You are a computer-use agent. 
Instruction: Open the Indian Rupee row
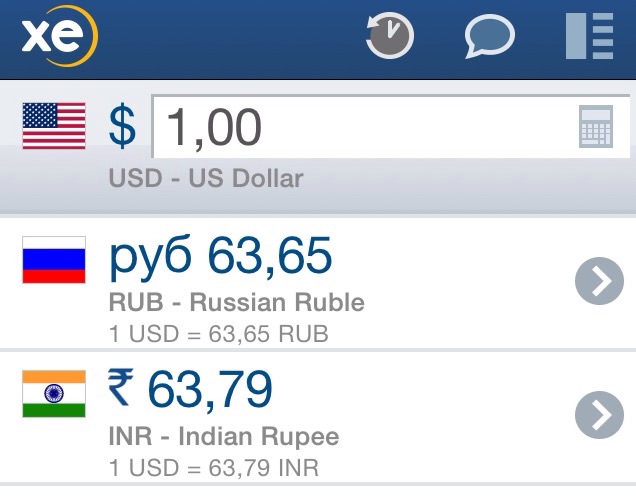pos(300,417)
